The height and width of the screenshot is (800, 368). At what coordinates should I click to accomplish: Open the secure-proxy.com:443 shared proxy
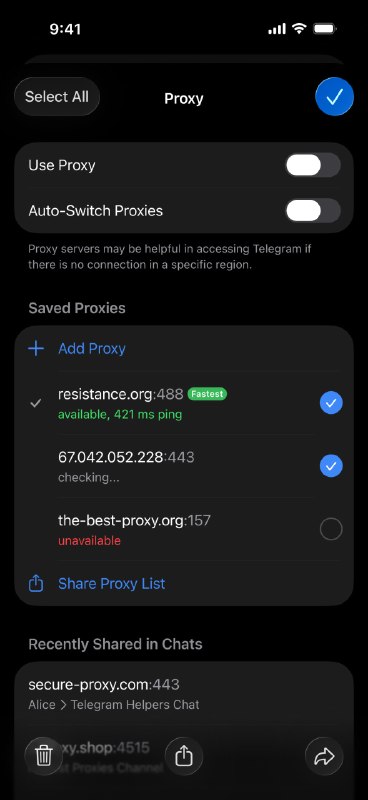click(184, 694)
